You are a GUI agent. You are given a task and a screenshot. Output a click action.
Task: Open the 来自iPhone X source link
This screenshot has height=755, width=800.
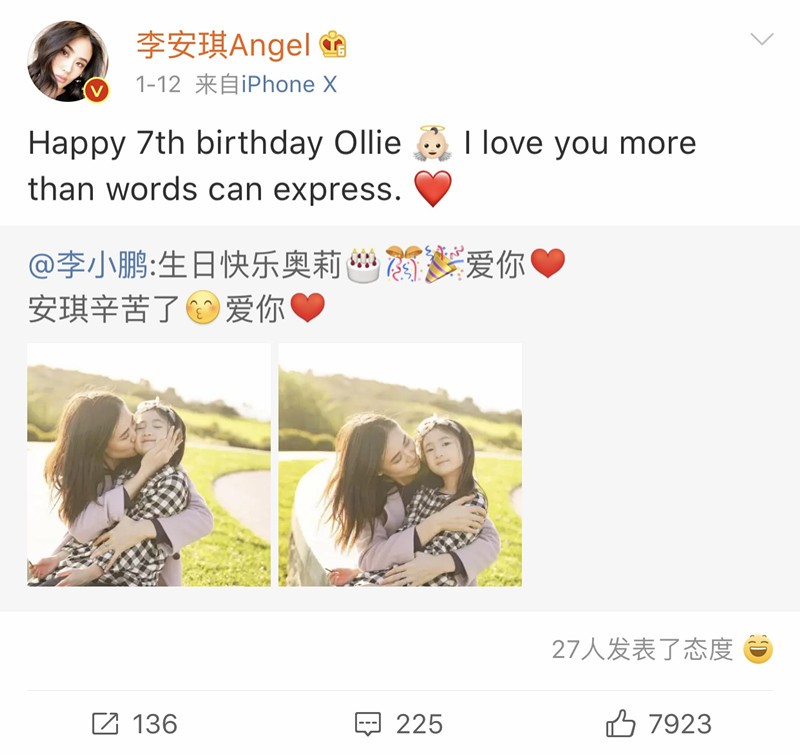[x=266, y=84]
